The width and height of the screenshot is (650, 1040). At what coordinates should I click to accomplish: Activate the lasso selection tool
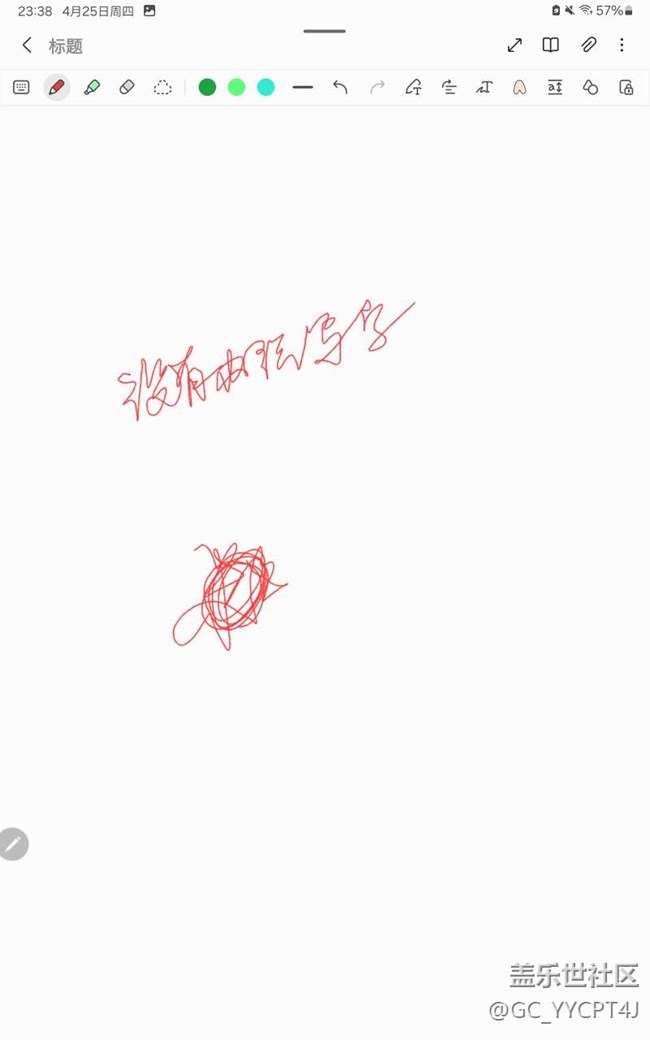coord(162,88)
